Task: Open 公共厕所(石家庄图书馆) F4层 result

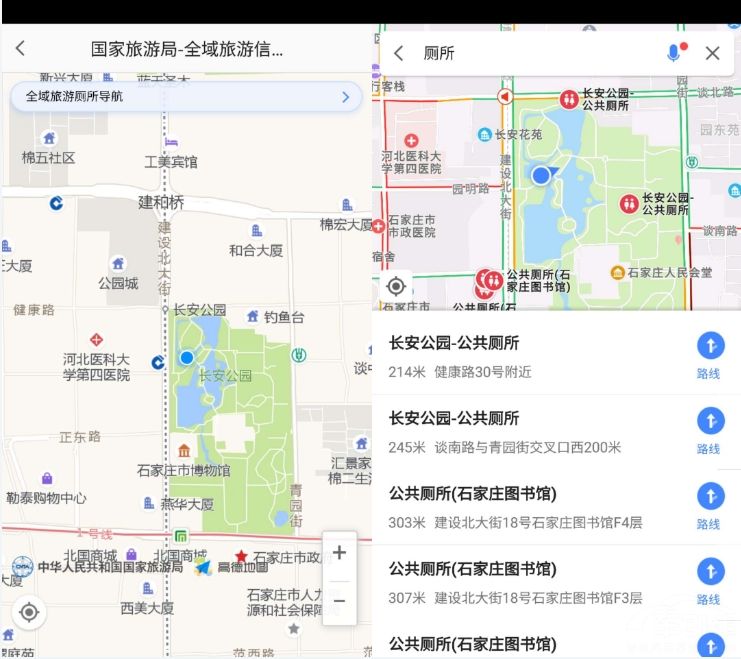Action: 530,507
